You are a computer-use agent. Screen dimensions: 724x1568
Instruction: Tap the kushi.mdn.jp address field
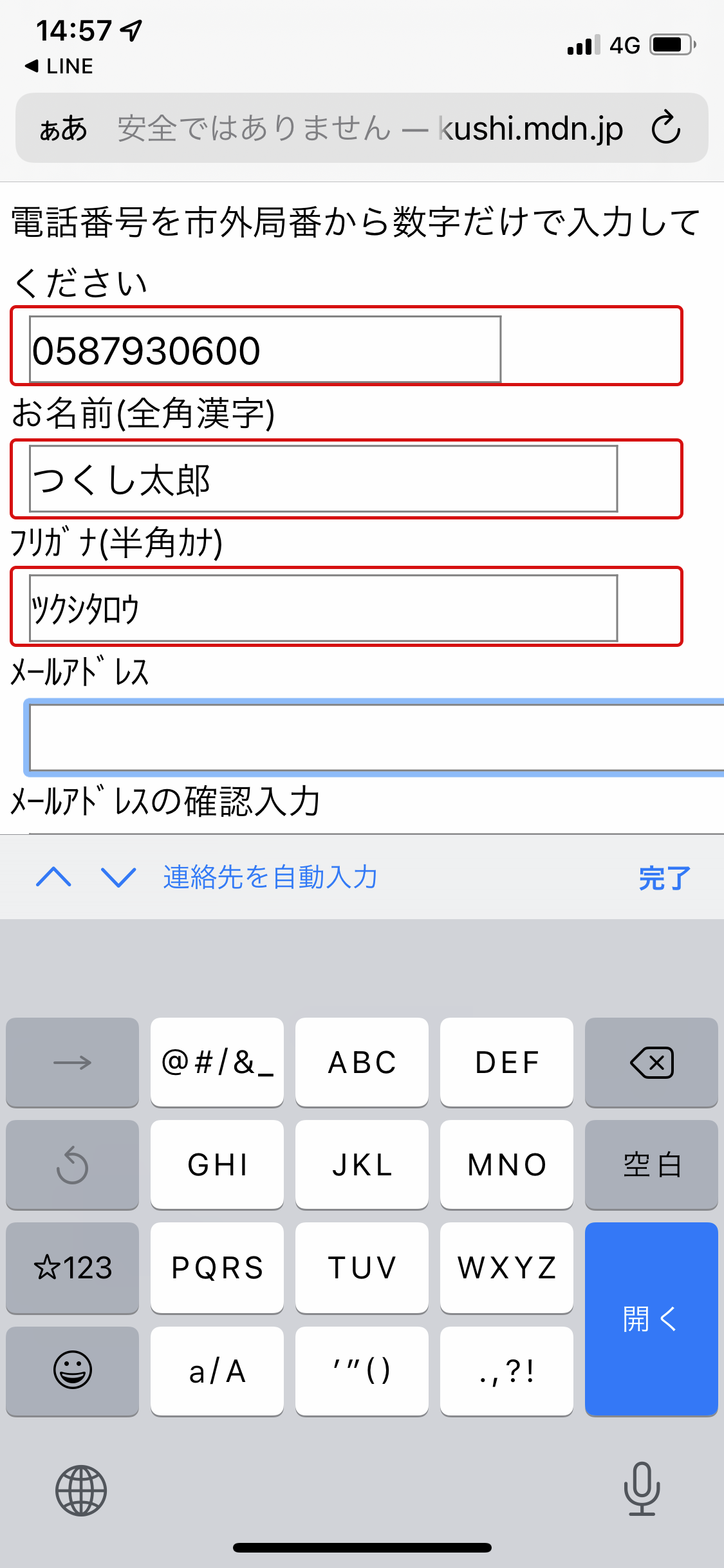click(x=370, y=128)
